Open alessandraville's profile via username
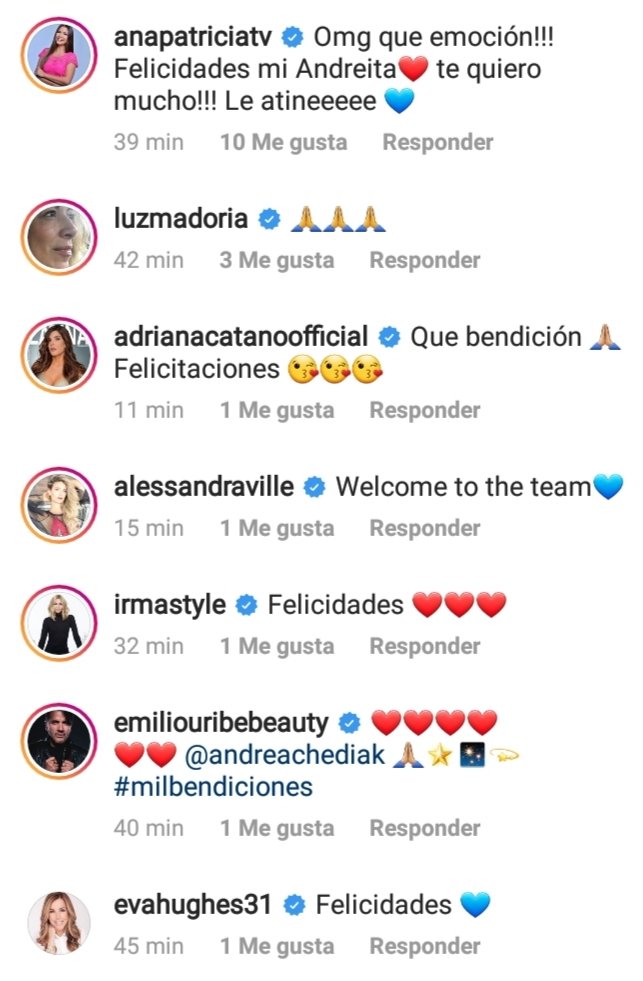 click(205, 487)
